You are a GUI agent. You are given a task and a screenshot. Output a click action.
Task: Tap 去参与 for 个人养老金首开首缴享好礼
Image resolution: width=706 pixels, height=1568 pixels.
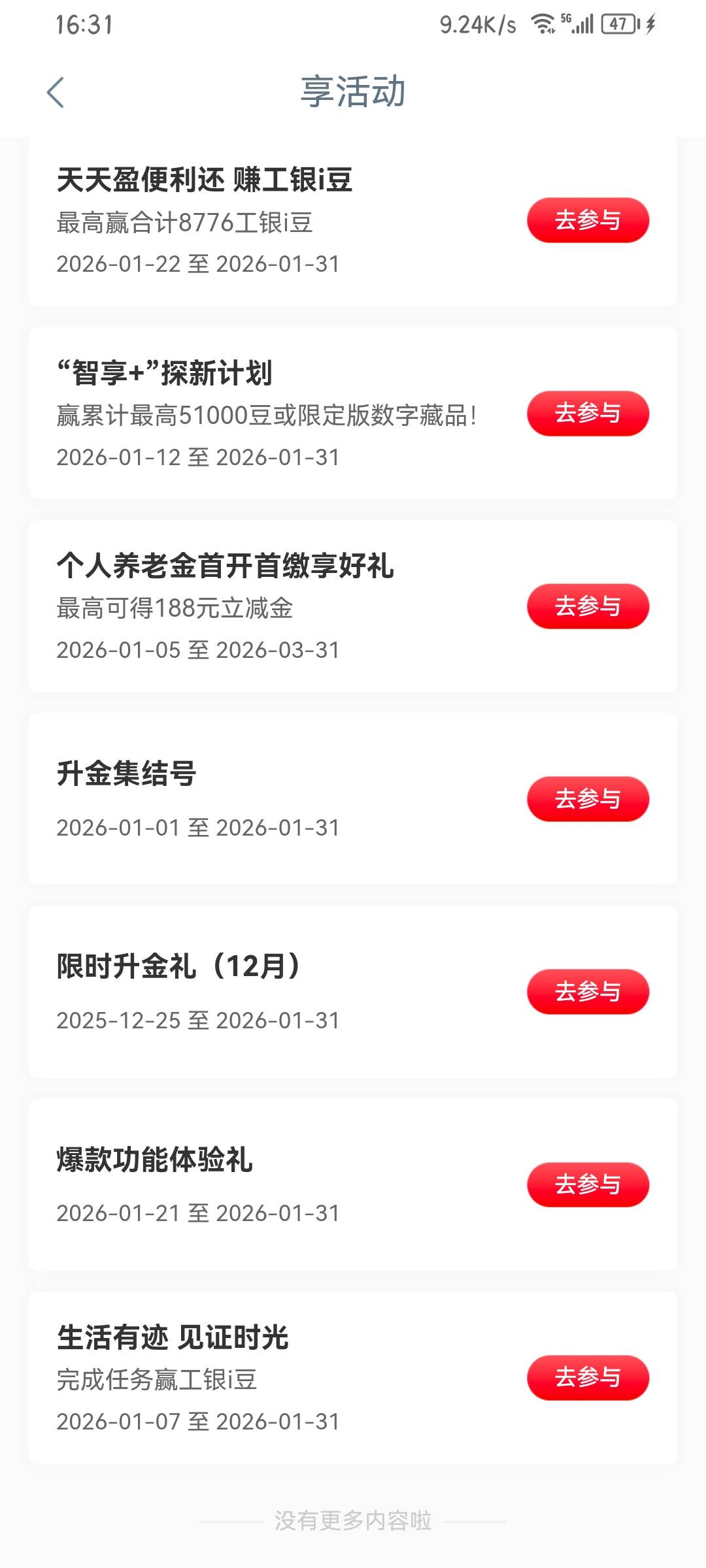point(588,606)
